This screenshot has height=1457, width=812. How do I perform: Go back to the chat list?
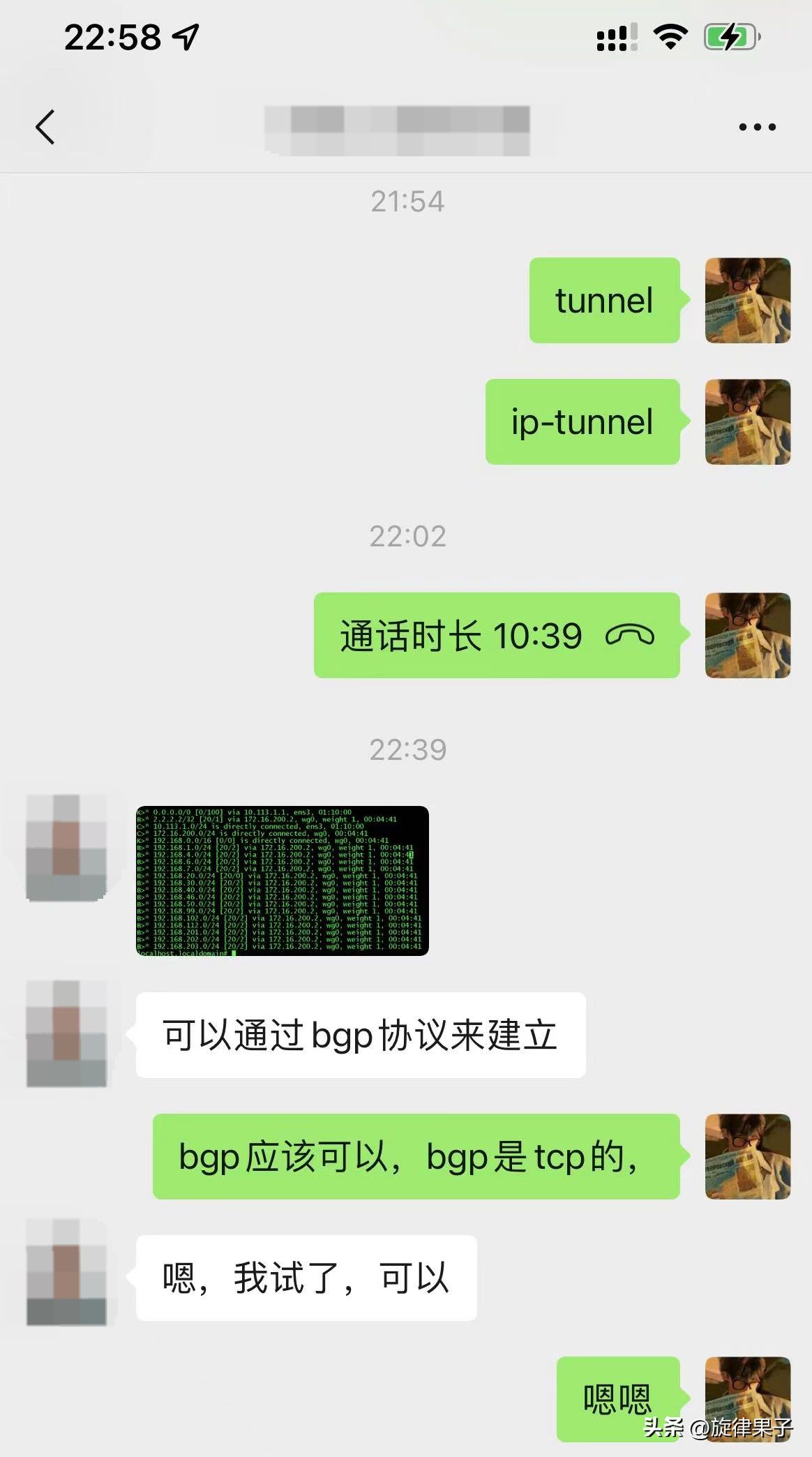click(45, 127)
